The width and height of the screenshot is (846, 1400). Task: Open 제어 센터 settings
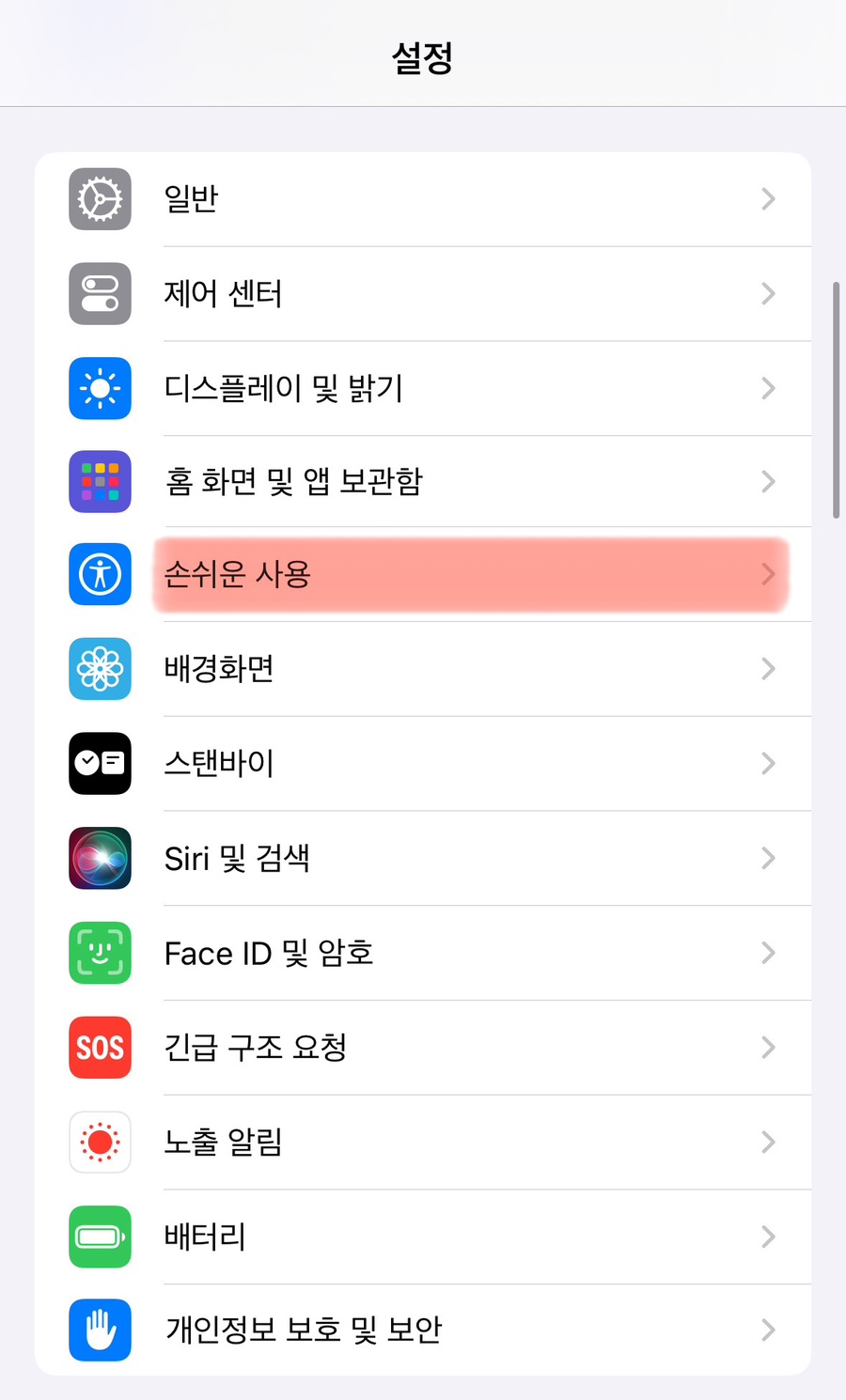(x=423, y=293)
